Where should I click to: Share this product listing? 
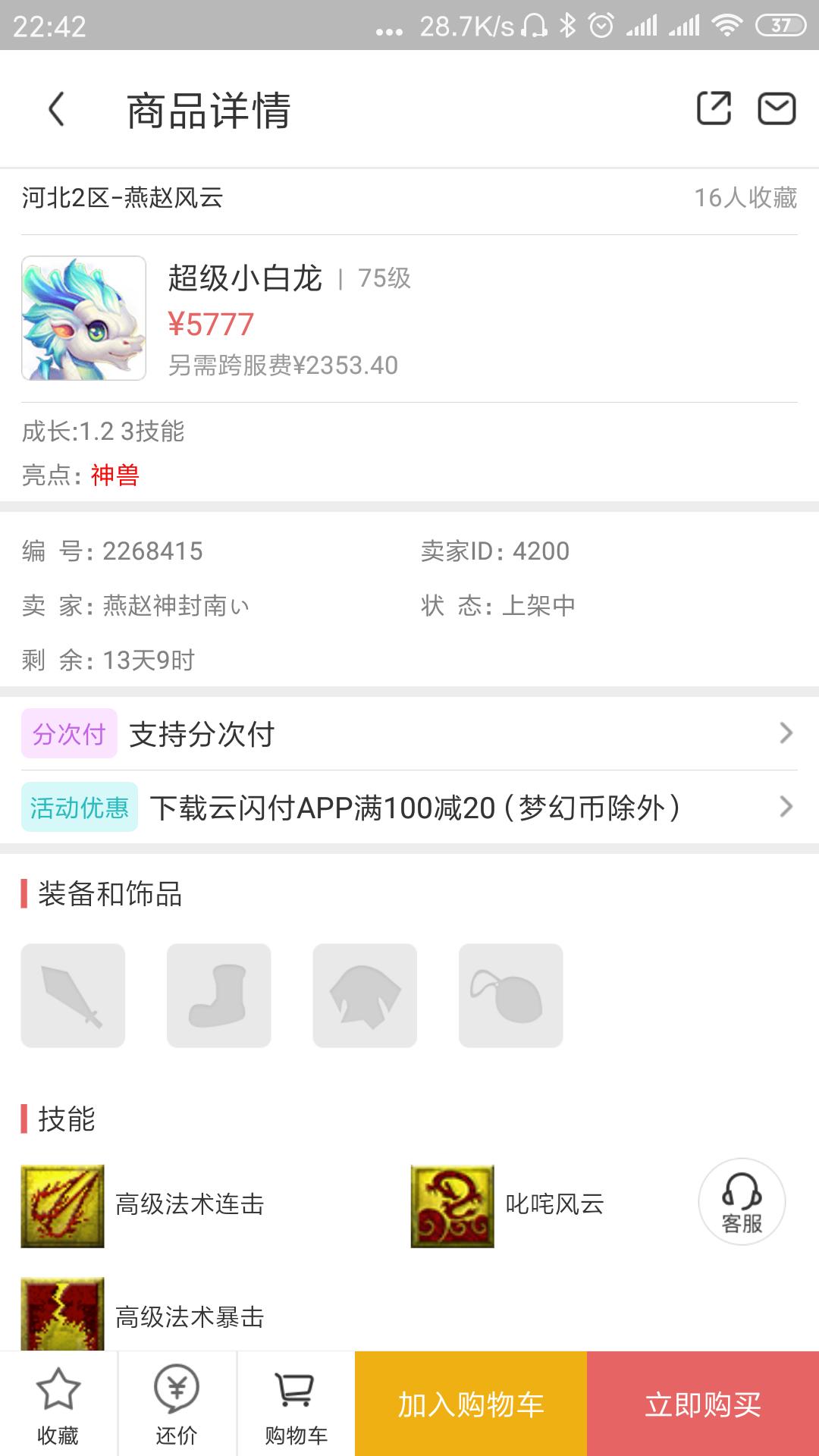click(x=714, y=108)
